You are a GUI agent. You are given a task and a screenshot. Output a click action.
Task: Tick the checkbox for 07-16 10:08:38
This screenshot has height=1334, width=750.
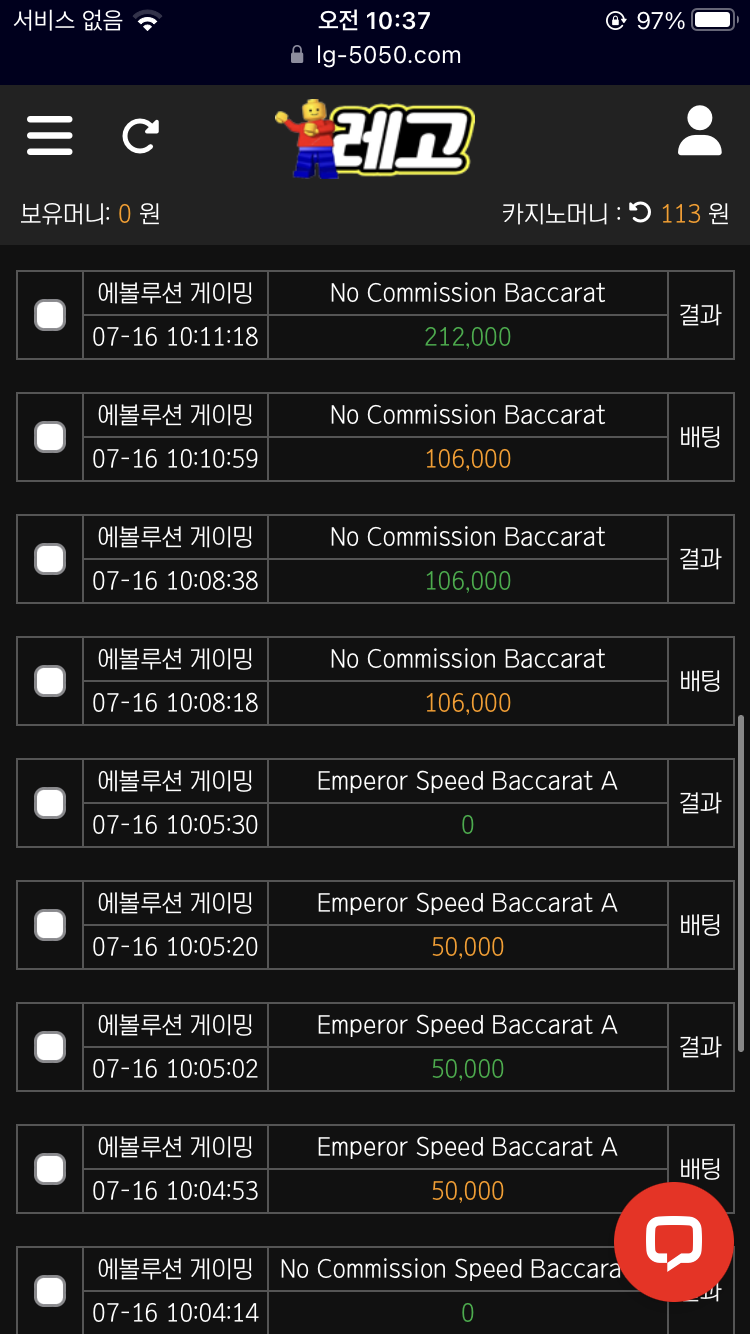(x=50, y=559)
